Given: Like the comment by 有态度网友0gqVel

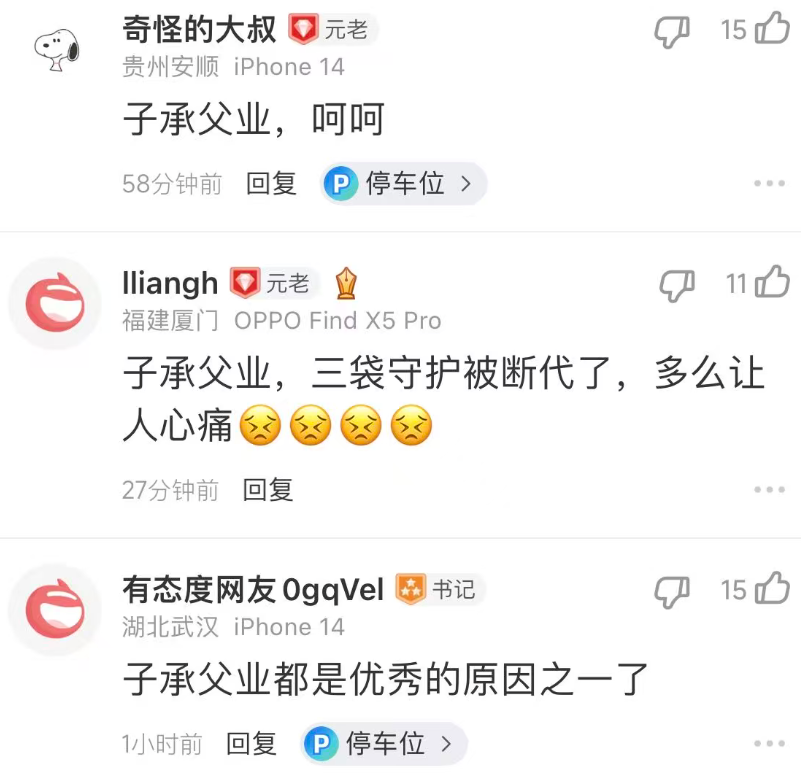Looking at the screenshot, I should (771, 590).
